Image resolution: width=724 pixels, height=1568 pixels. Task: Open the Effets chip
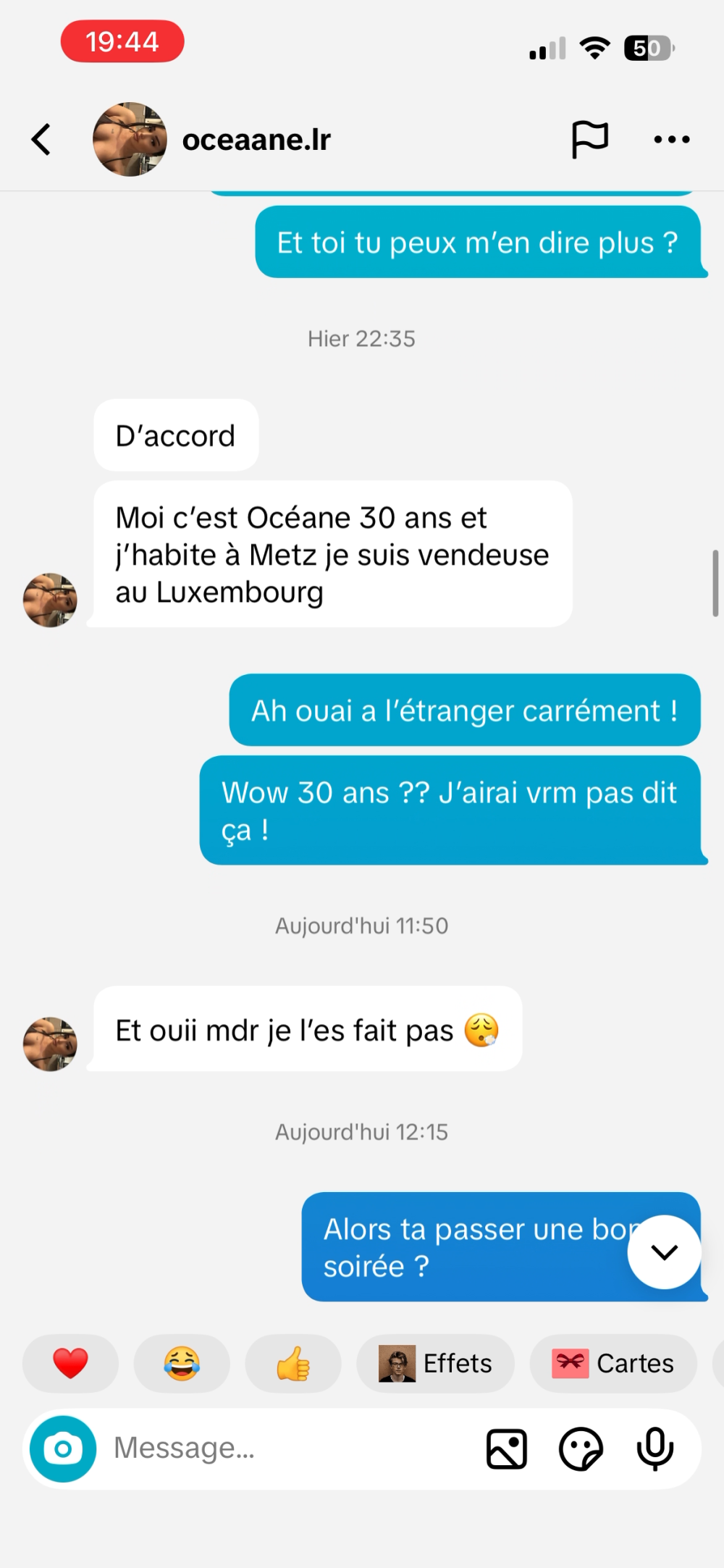[436, 1363]
